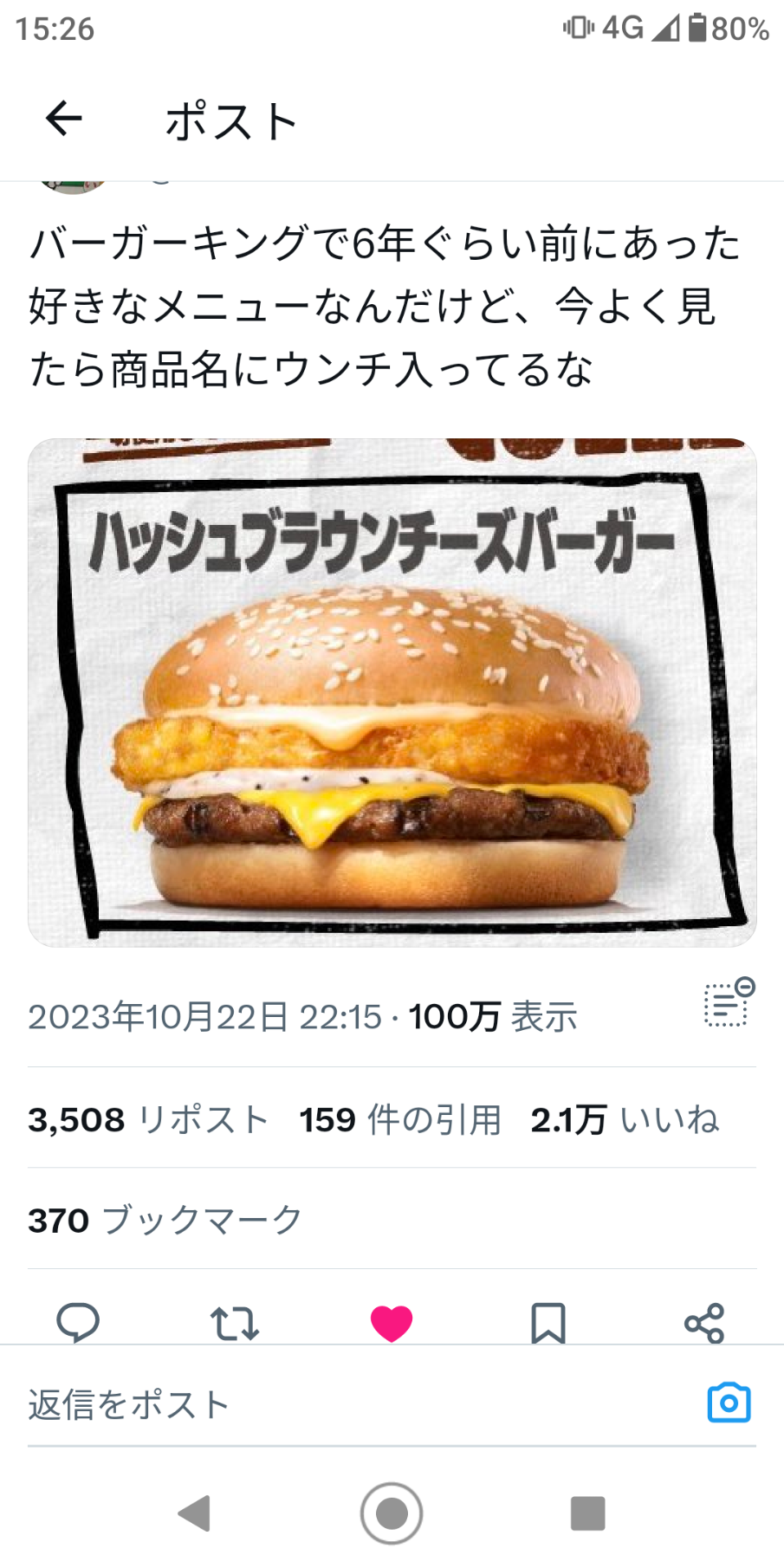
Task: View the 3,508 reposts list
Action: click(148, 1119)
